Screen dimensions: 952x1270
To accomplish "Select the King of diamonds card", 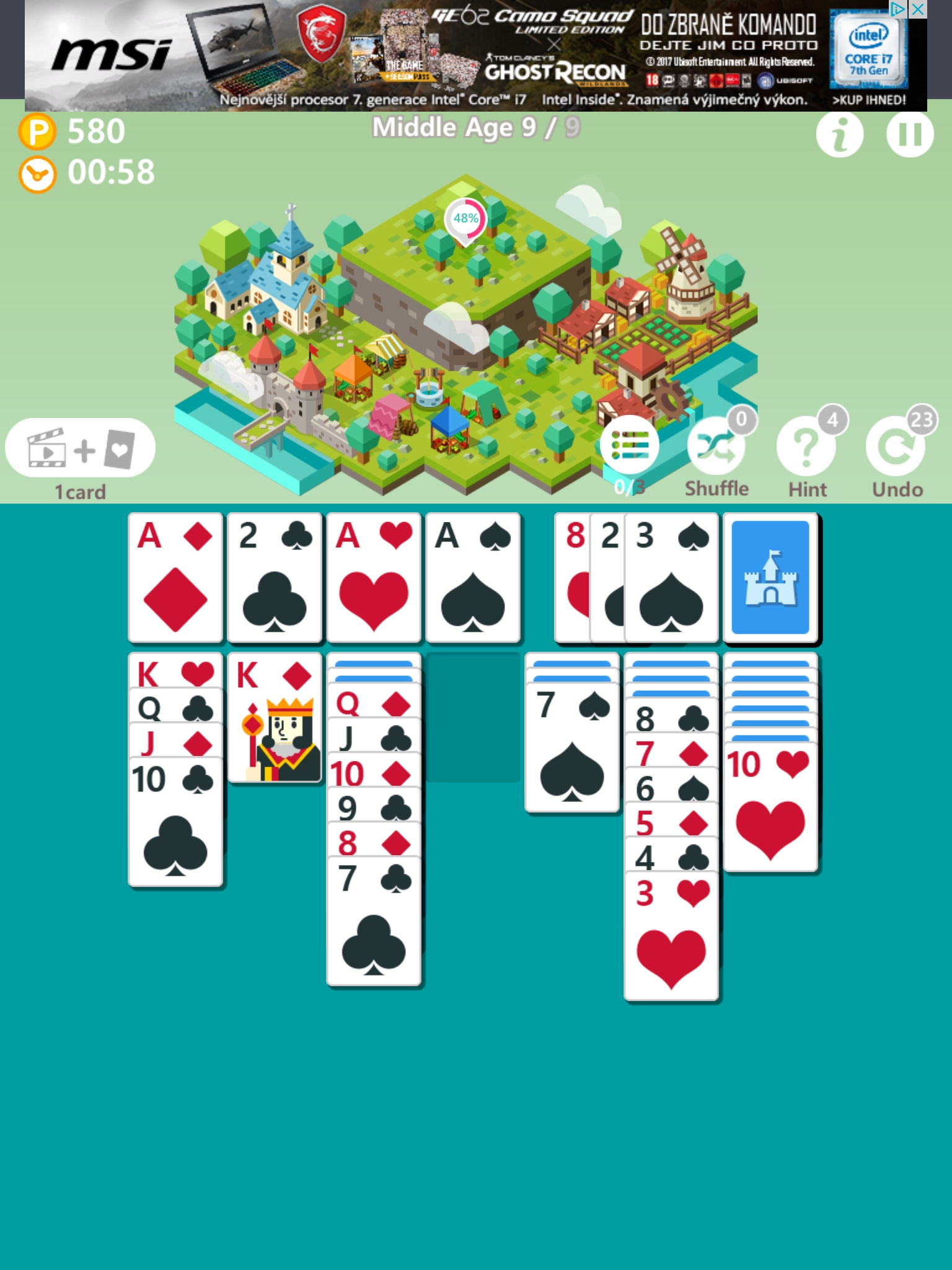I will (x=275, y=718).
